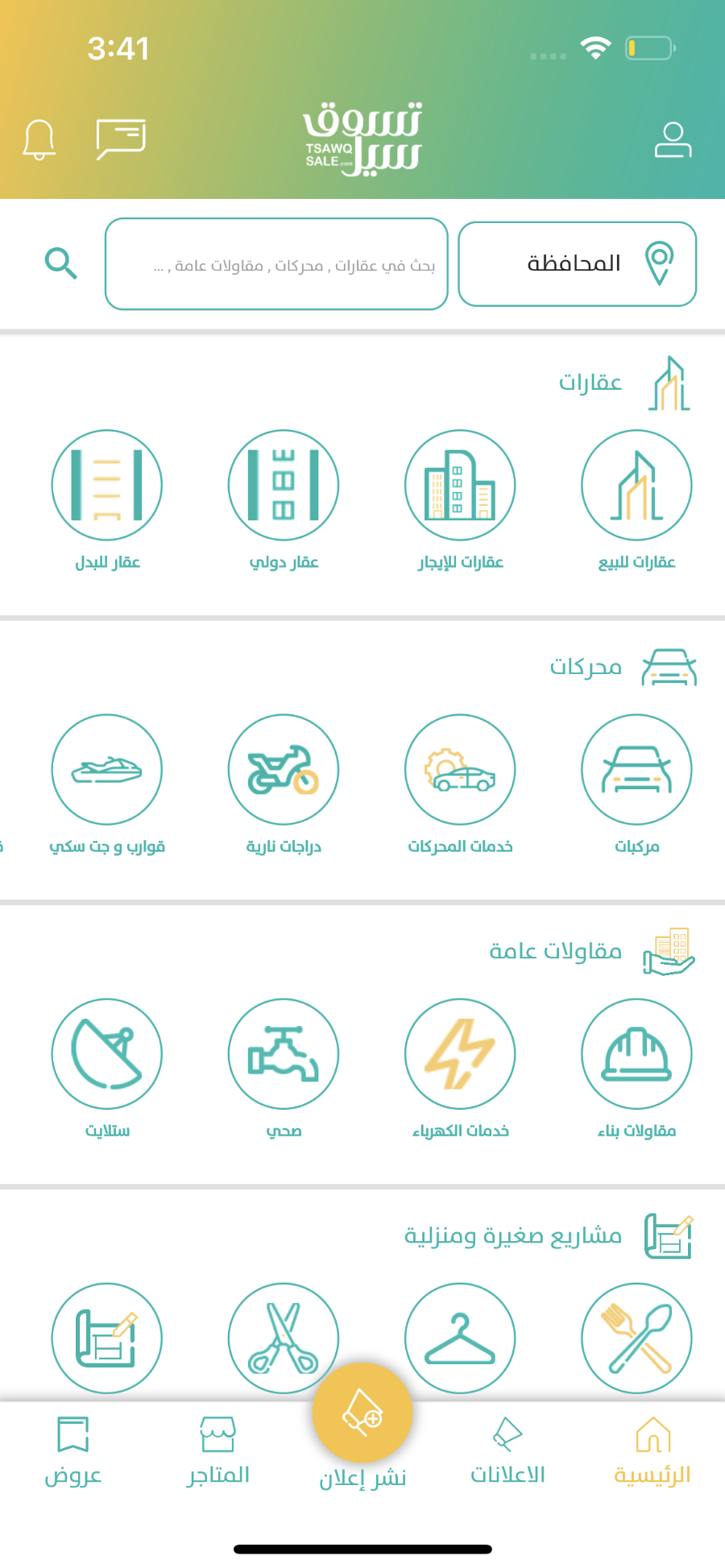Open the notifications bell
This screenshot has height=1568, width=725.
[39, 139]
